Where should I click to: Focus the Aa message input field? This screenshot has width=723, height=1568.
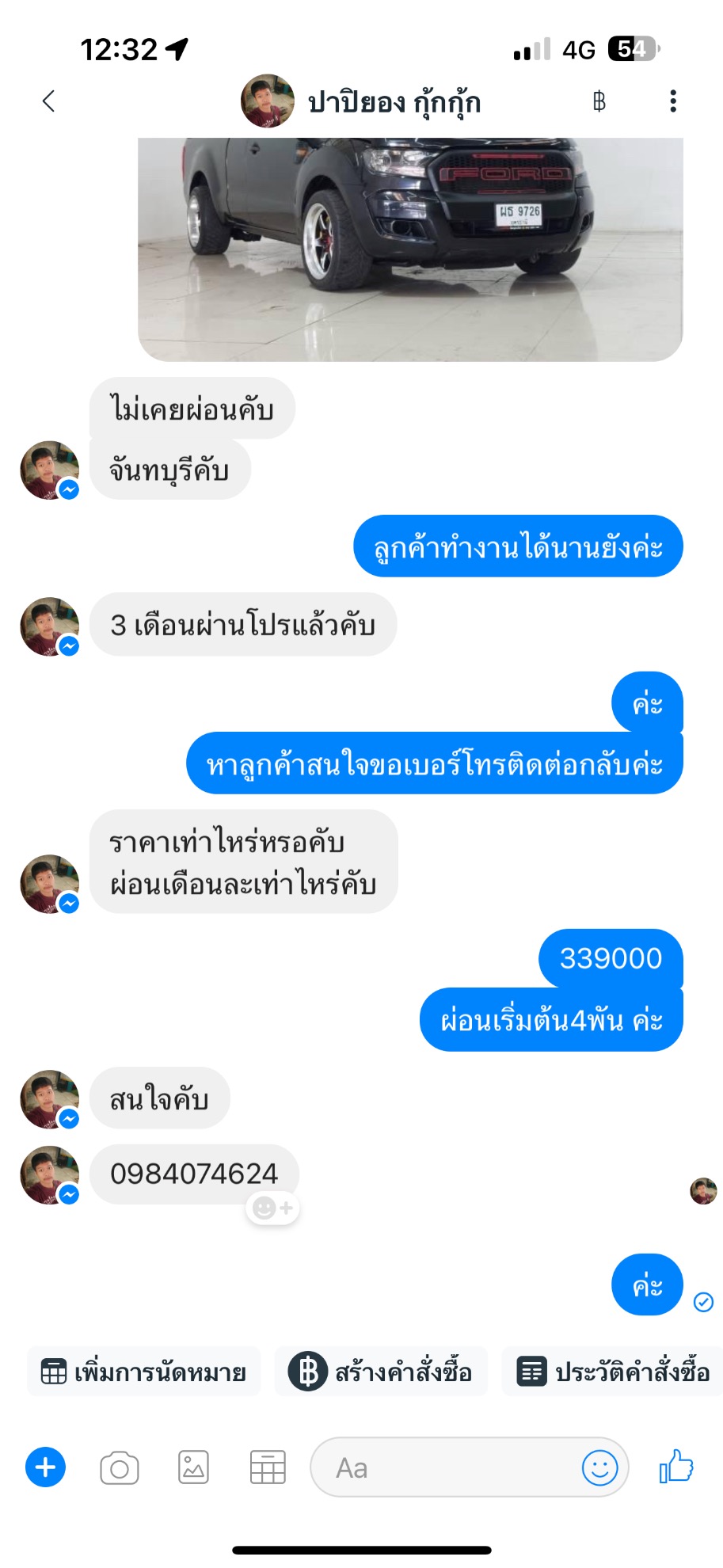[x=443, y=1467]
